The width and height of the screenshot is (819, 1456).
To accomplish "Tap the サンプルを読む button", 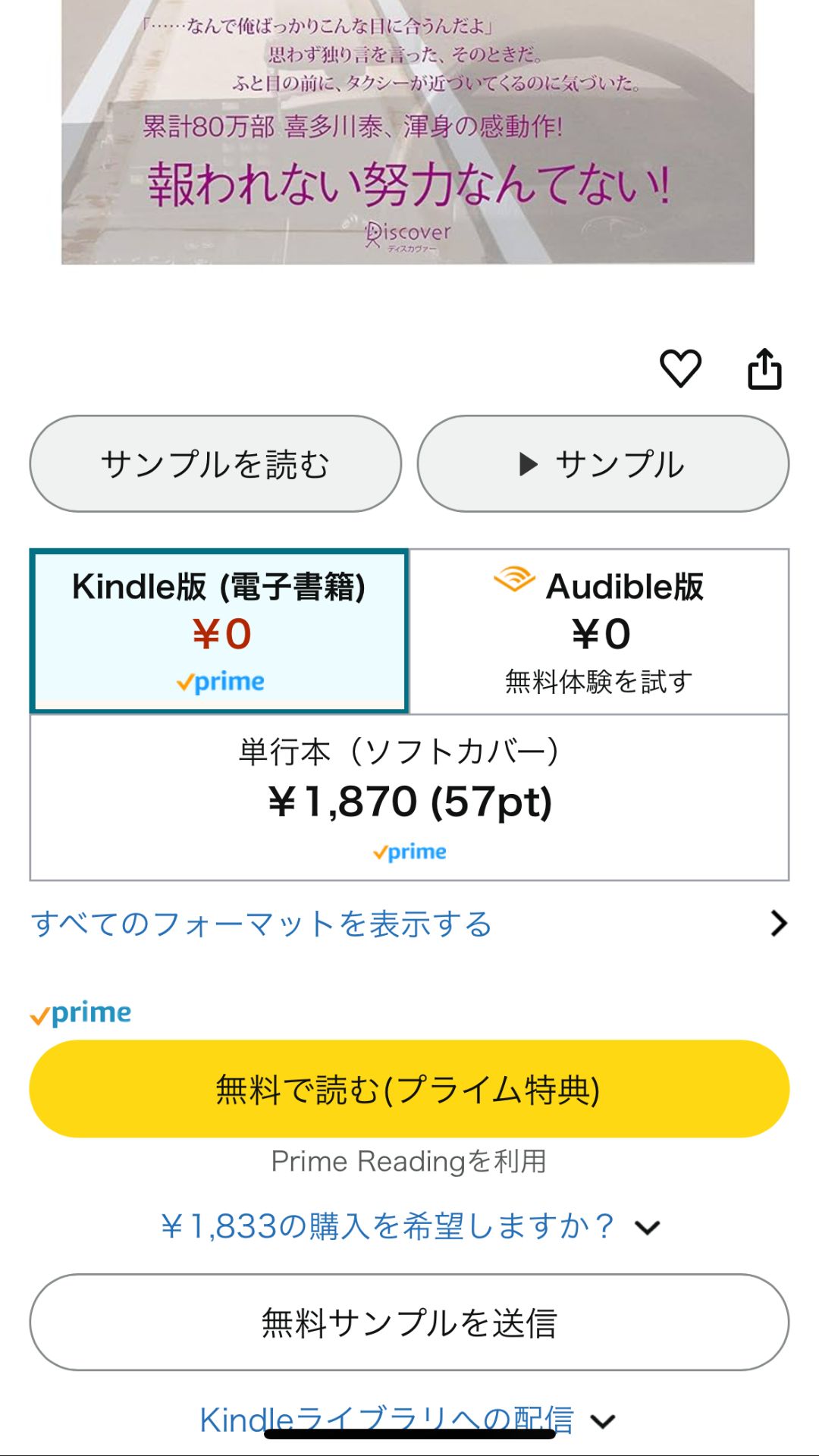I will [x=215, y=464].
